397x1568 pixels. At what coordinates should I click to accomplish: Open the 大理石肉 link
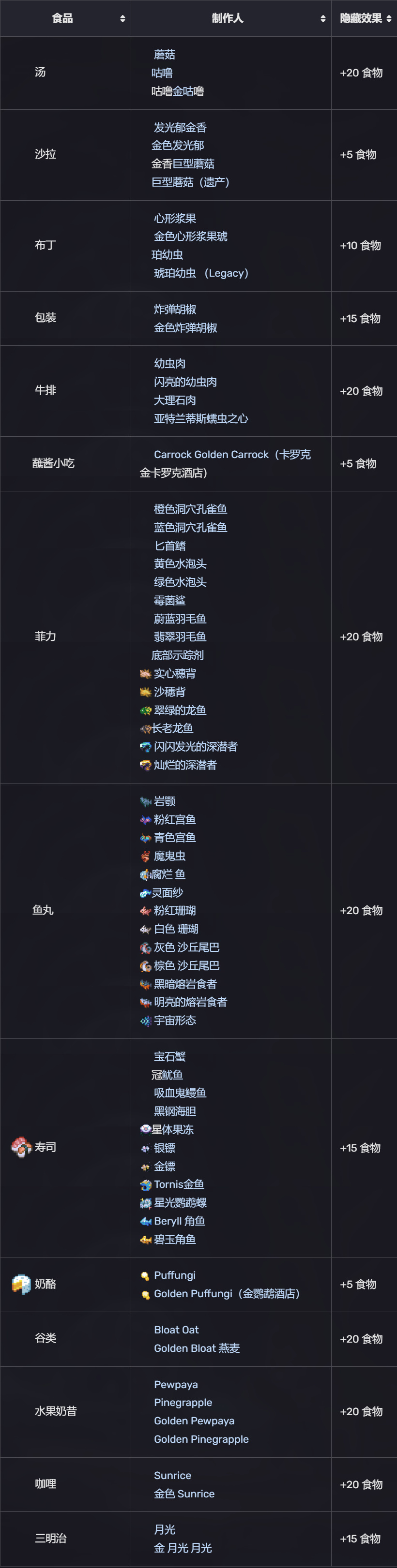(x=175, y=400)
